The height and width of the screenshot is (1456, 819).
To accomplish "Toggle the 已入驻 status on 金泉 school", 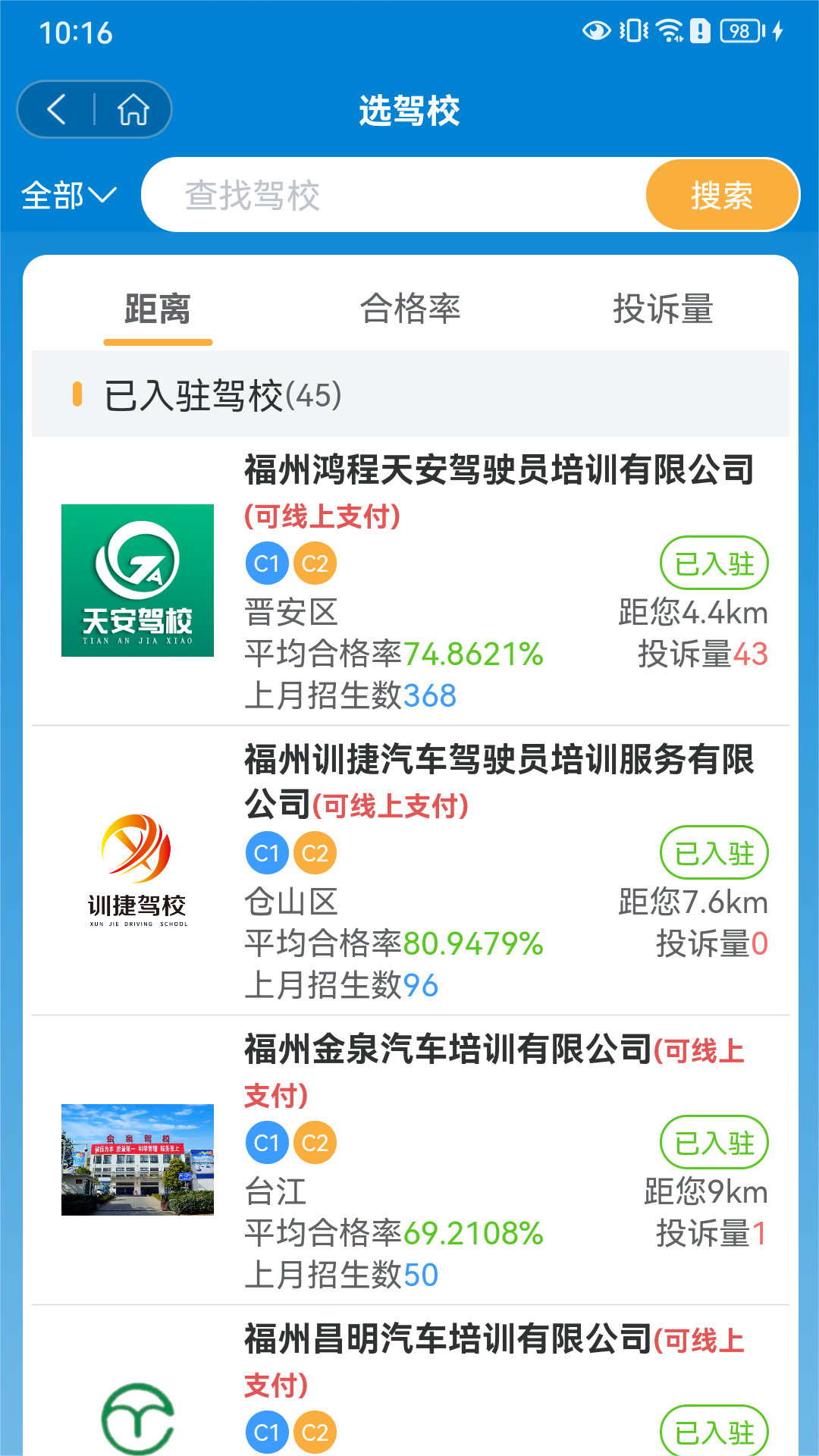I will [714, 1142].
